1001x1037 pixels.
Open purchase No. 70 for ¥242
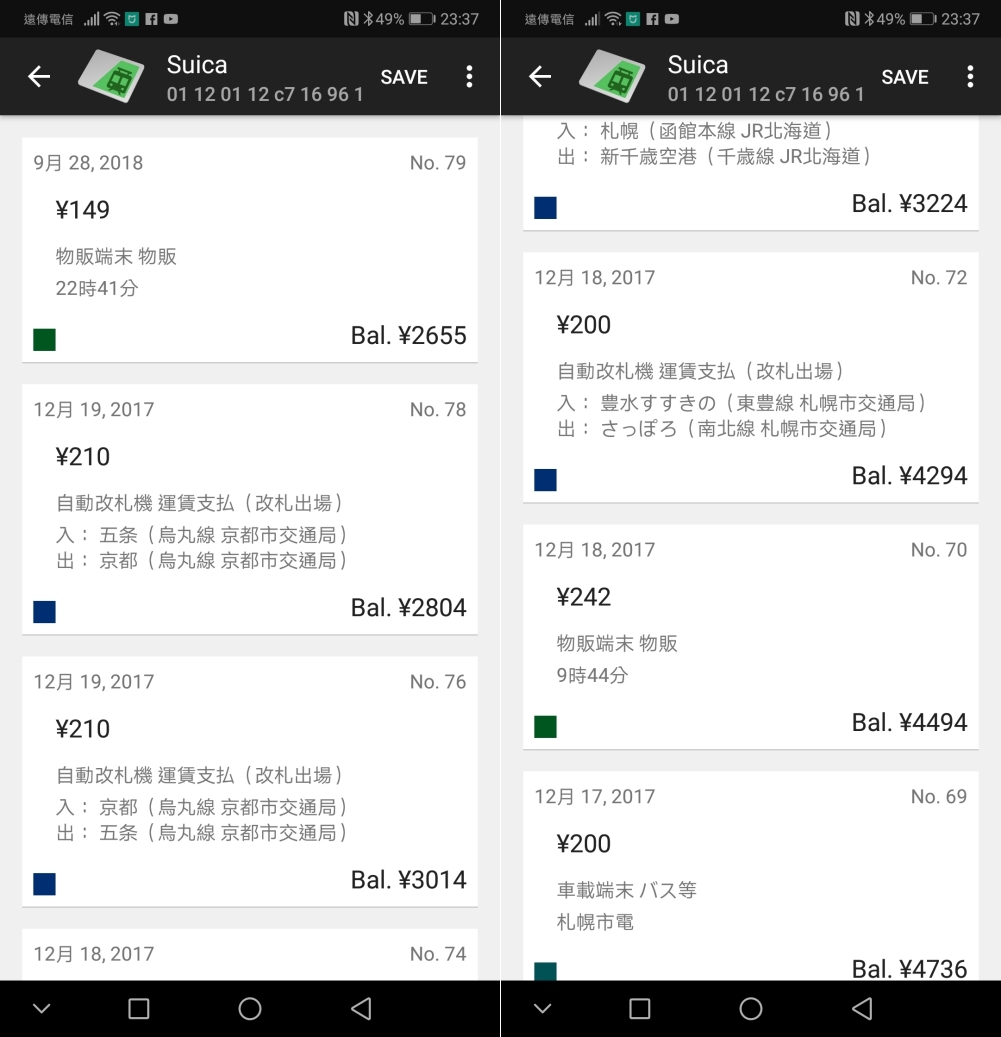(x=750, y=636)
